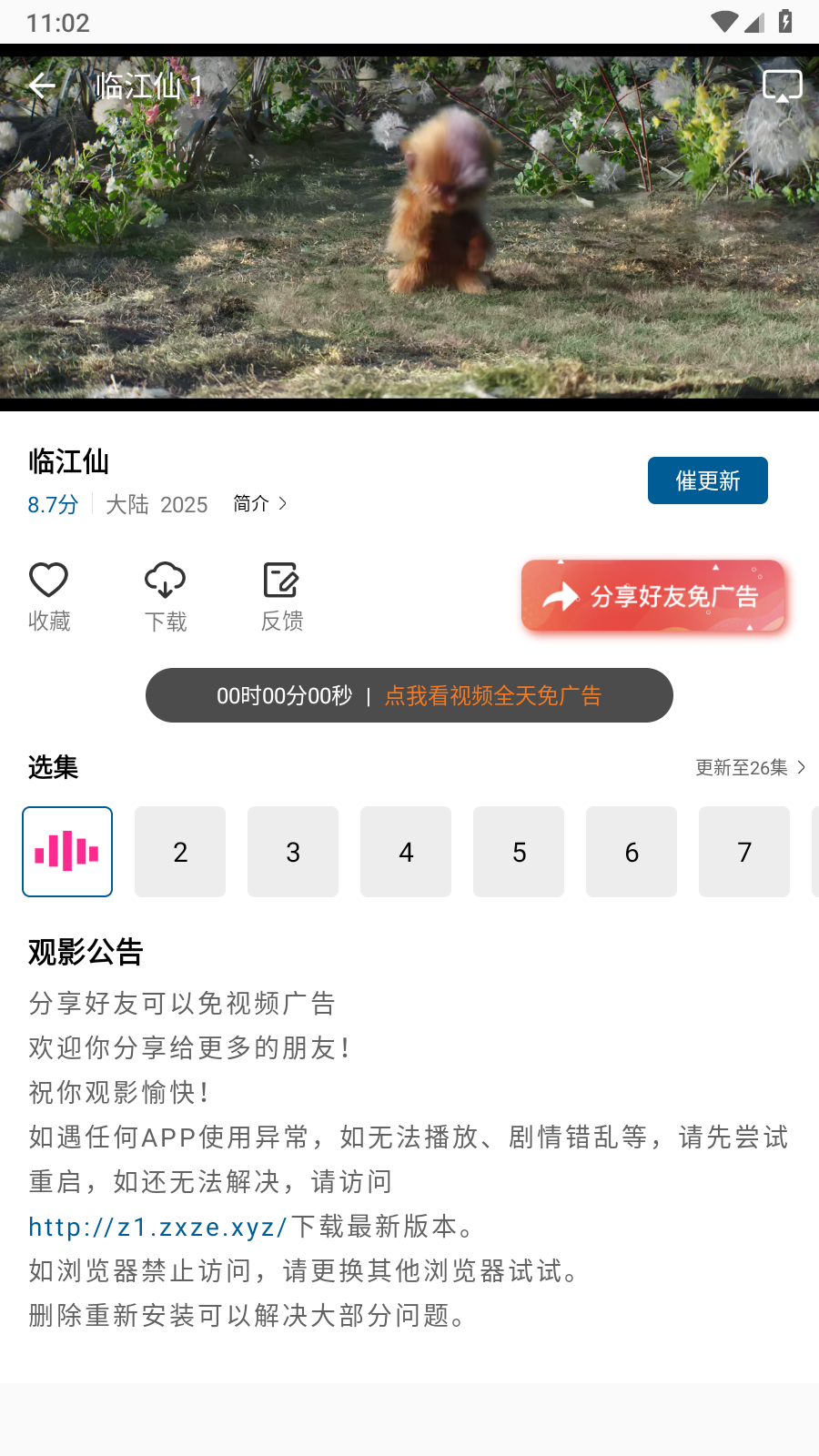
Task: Tap the share arrow on 分享好友免广告 banner
Action: [x=559, y=596]
